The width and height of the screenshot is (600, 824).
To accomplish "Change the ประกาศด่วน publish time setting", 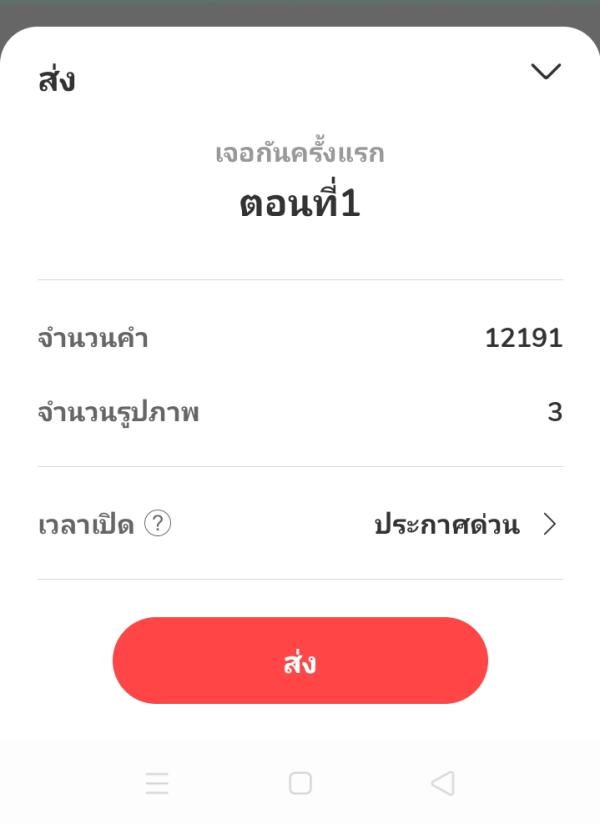I will (x=464, y=524).
